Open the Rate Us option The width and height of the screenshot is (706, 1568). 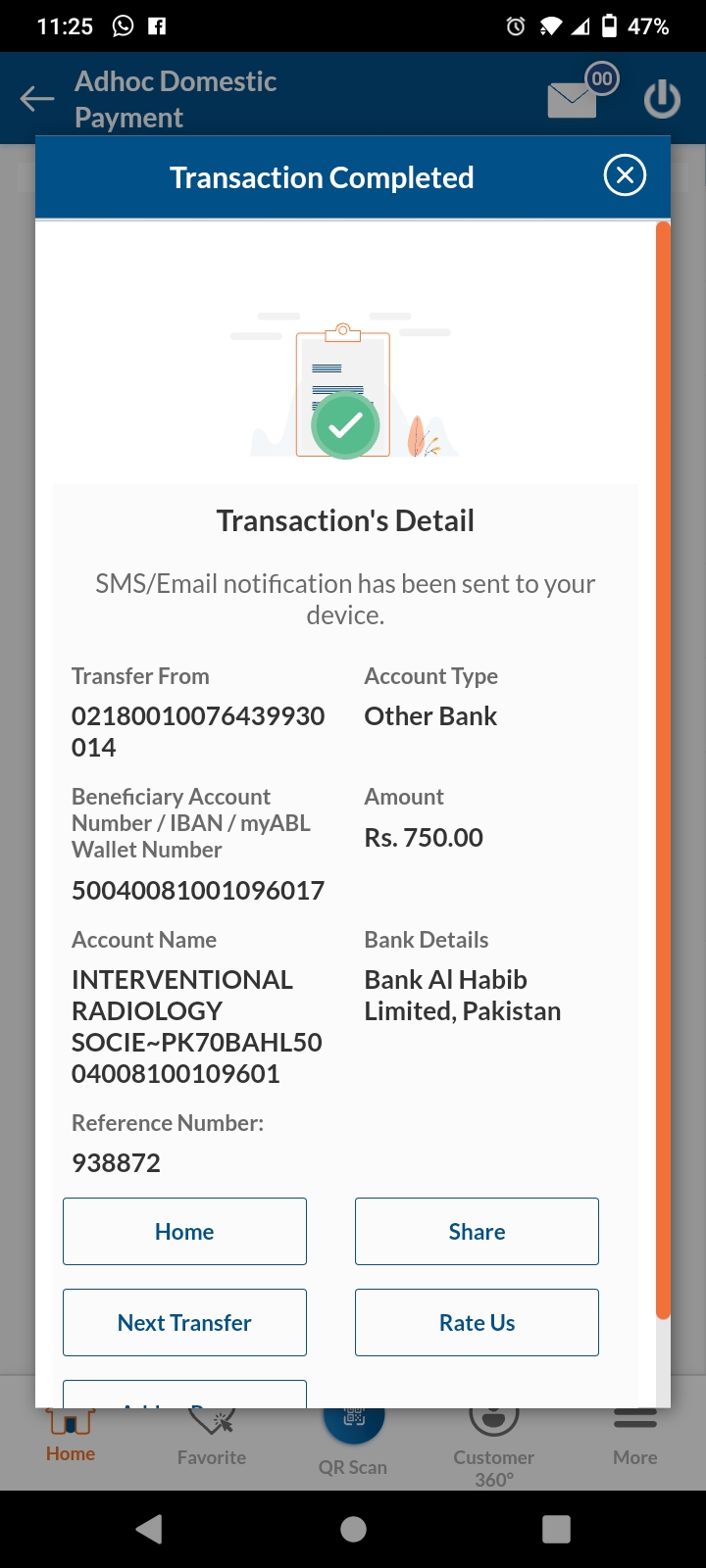pyautogui.click(x=477, y=1323)
